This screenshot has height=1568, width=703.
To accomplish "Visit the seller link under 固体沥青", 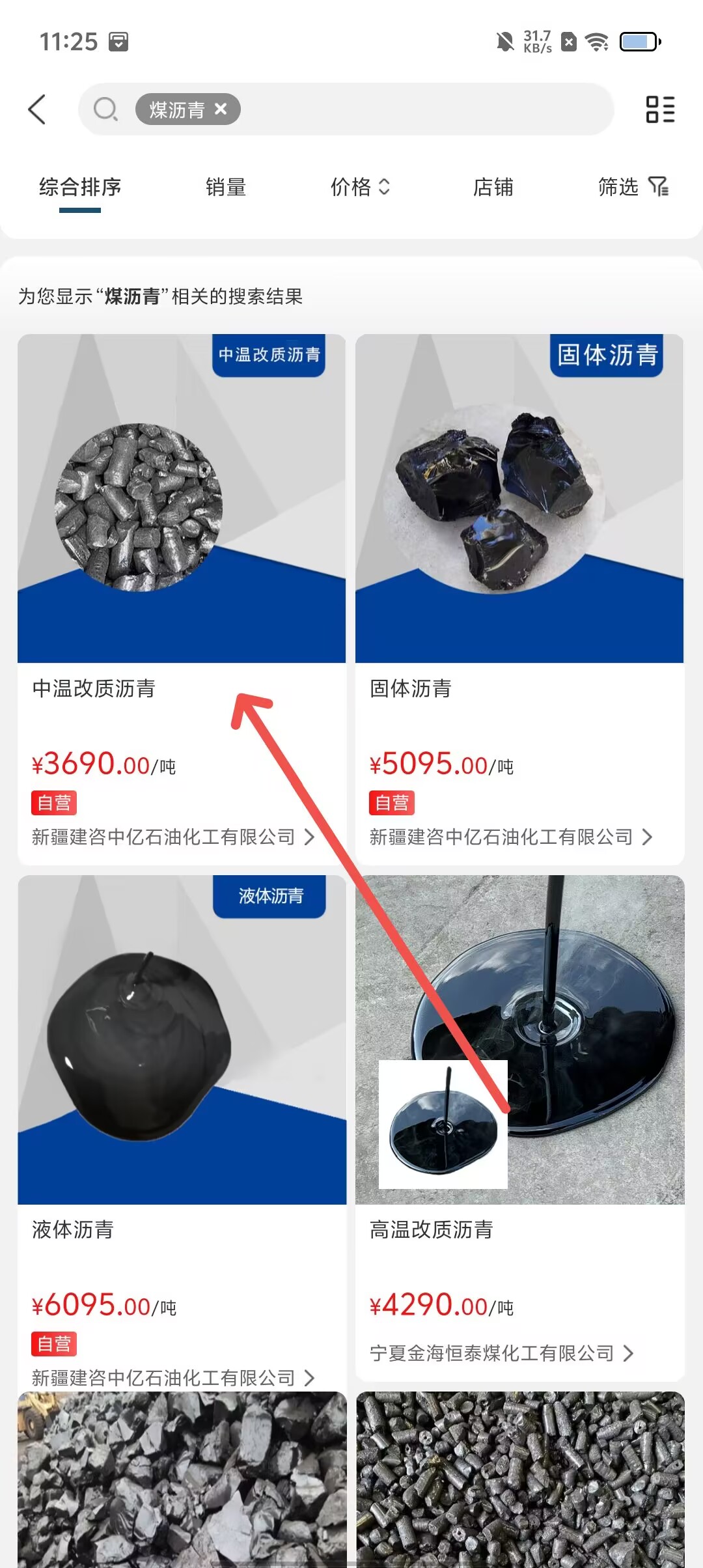I will coord(510,837).
